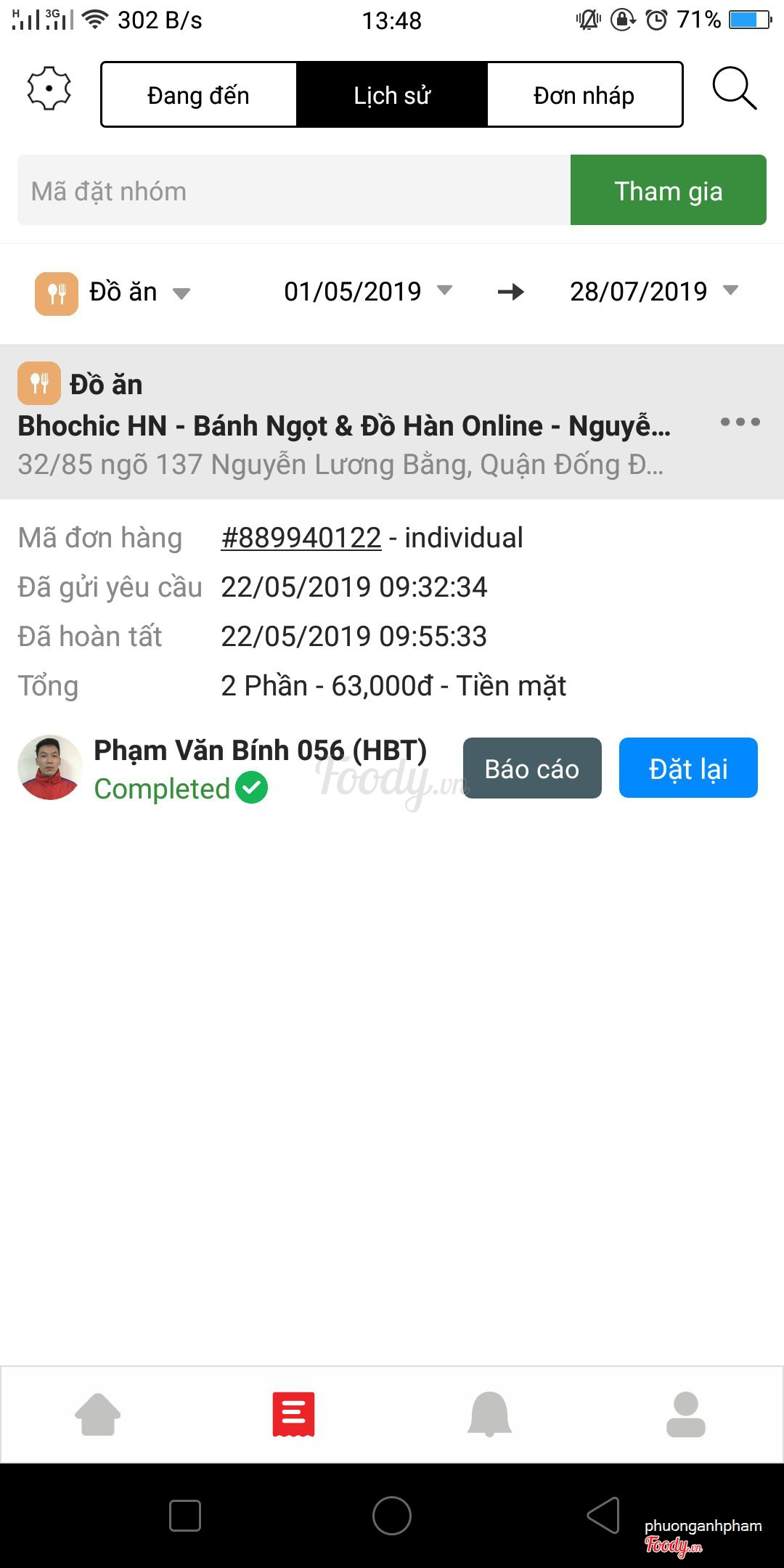Screen dimensions: 784x1568
Task: Select the Lịch sử tab
Action: point(392,95)
